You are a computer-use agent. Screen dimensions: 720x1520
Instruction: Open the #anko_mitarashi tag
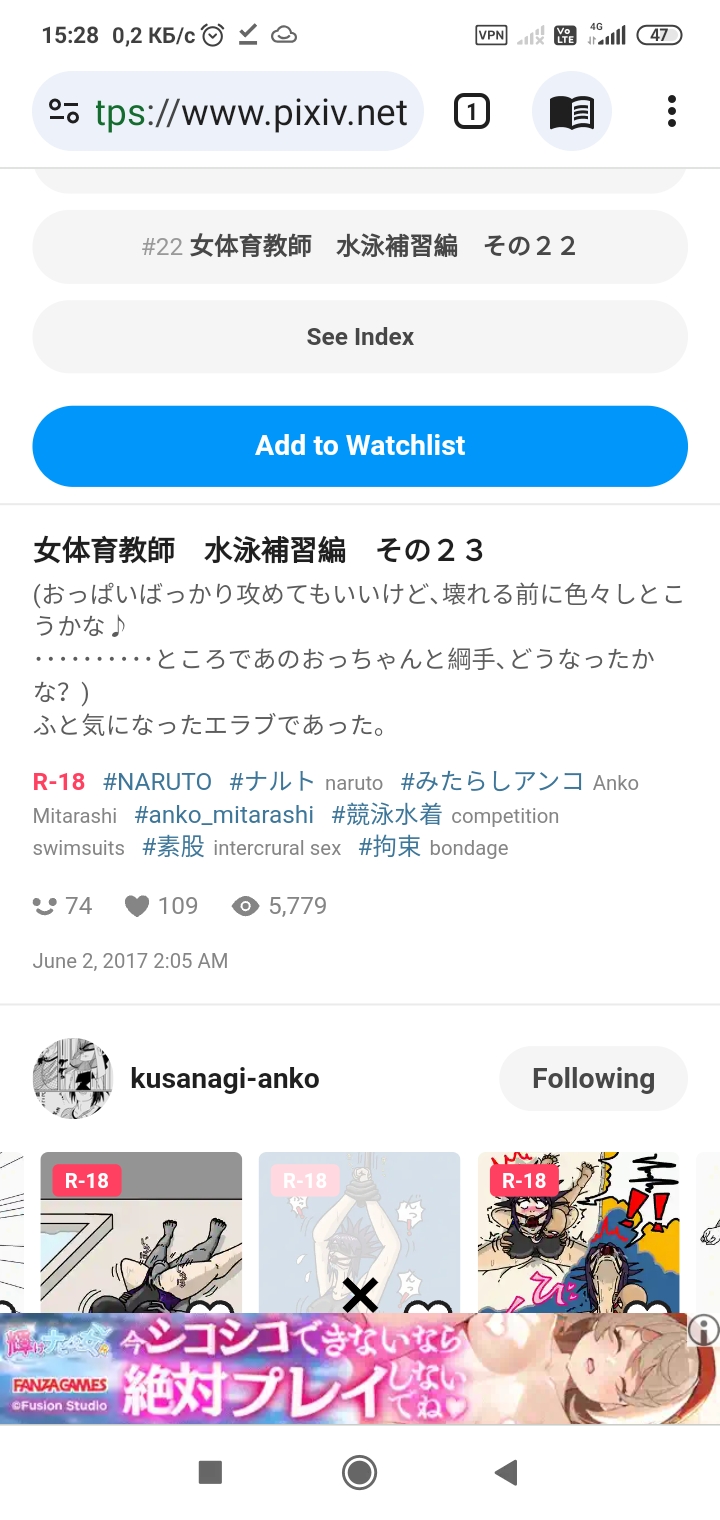pyautogui.click(x=224, y=815)
